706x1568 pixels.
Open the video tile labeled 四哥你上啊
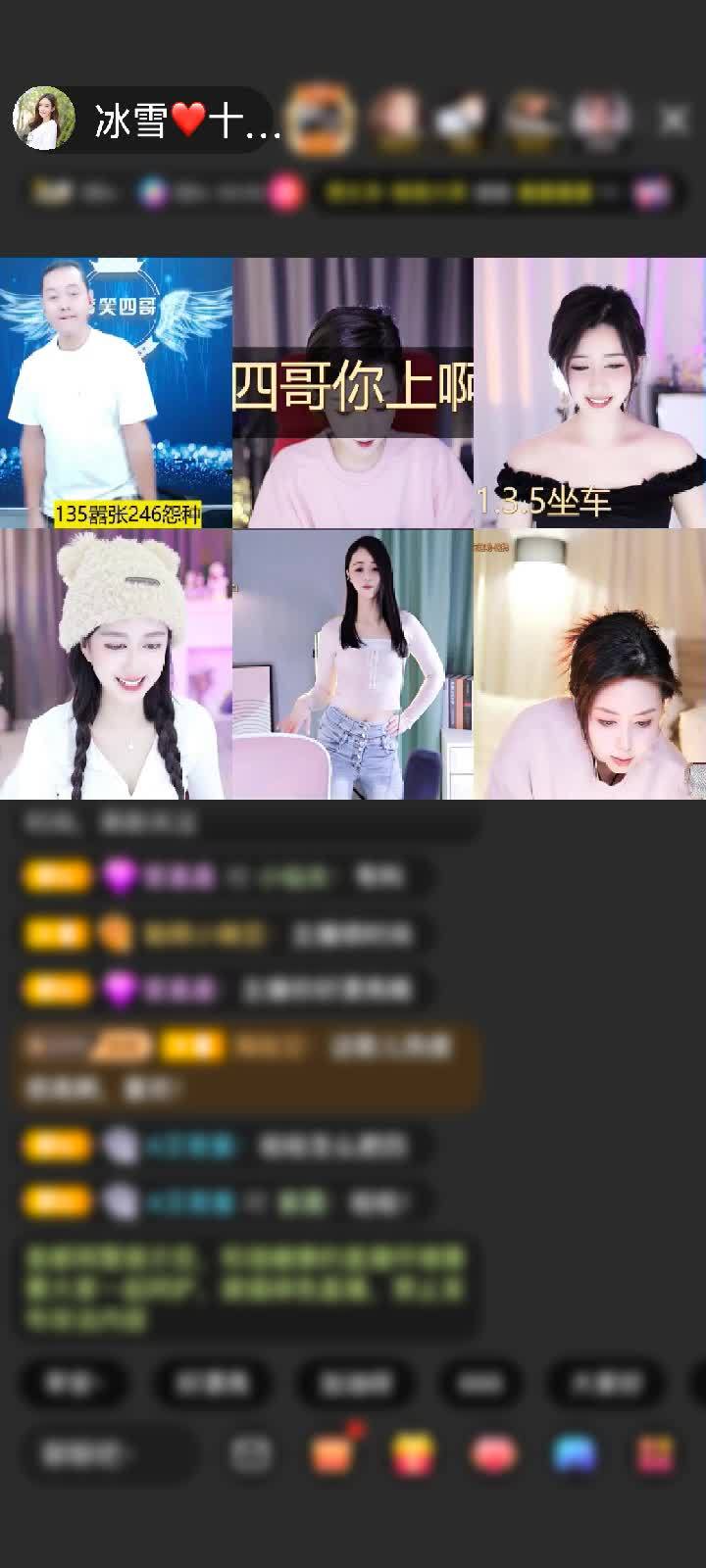click(x=353, y=392)
